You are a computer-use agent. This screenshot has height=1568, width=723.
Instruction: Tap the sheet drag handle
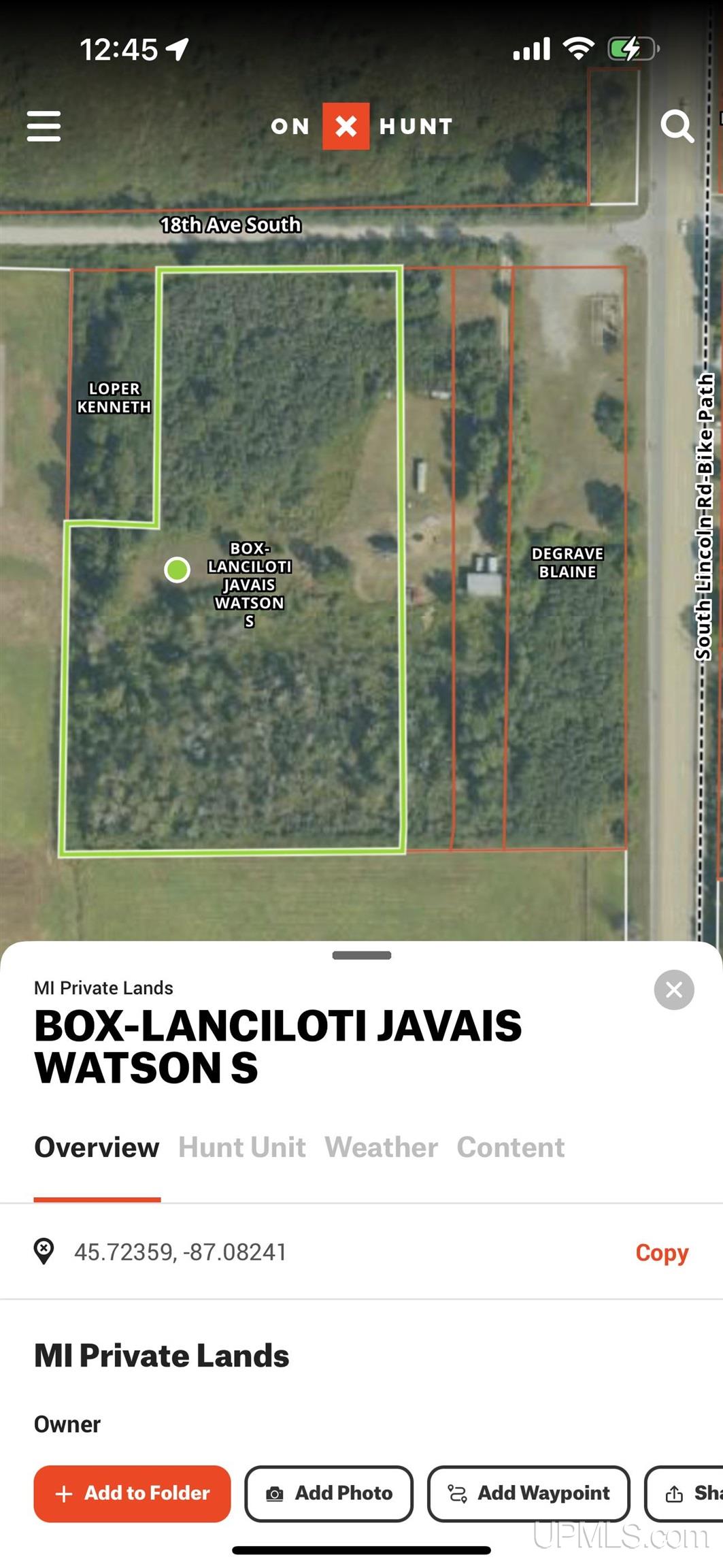[361, 955]
